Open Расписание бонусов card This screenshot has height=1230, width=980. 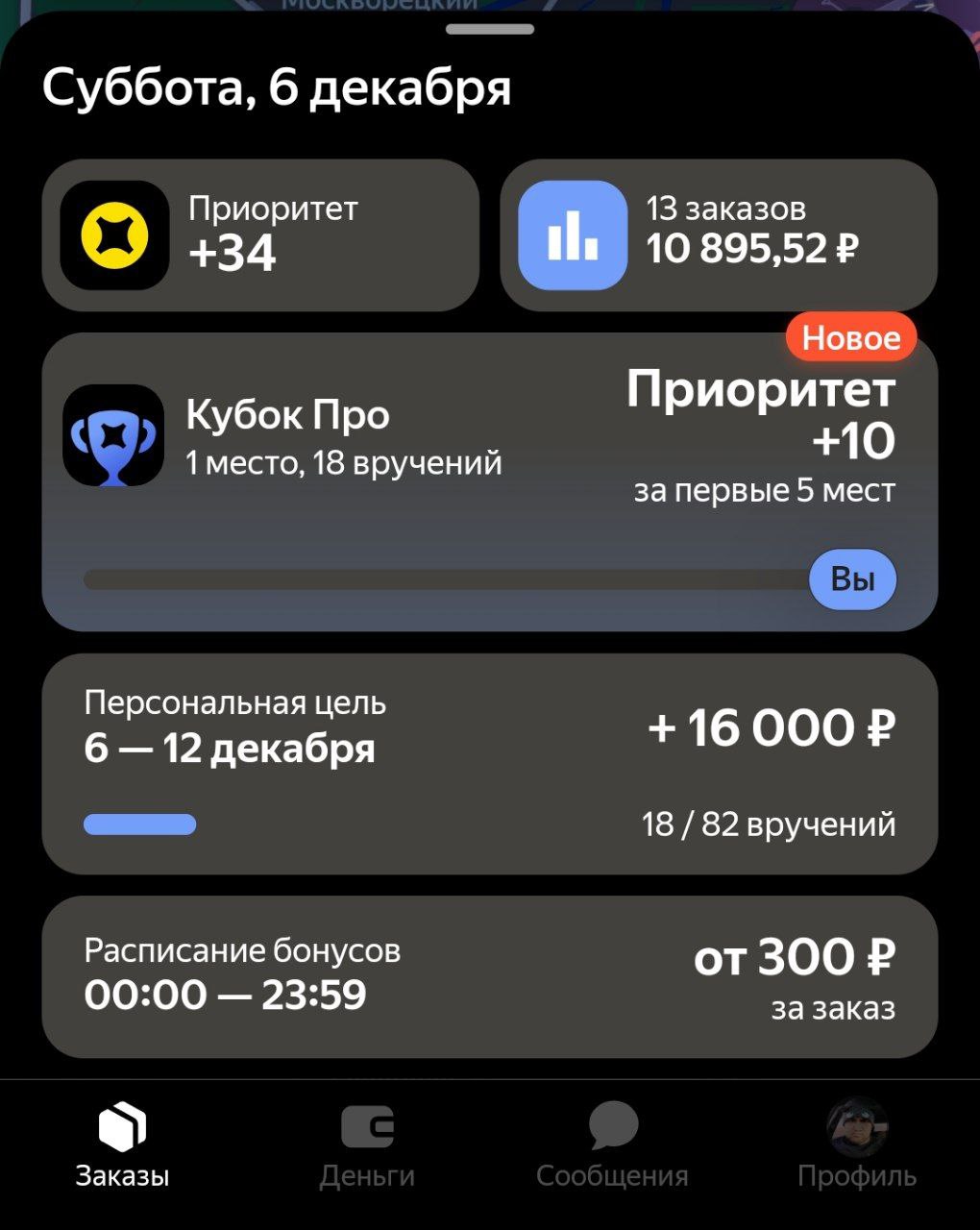pyautogui.click(x=489, y=976)
